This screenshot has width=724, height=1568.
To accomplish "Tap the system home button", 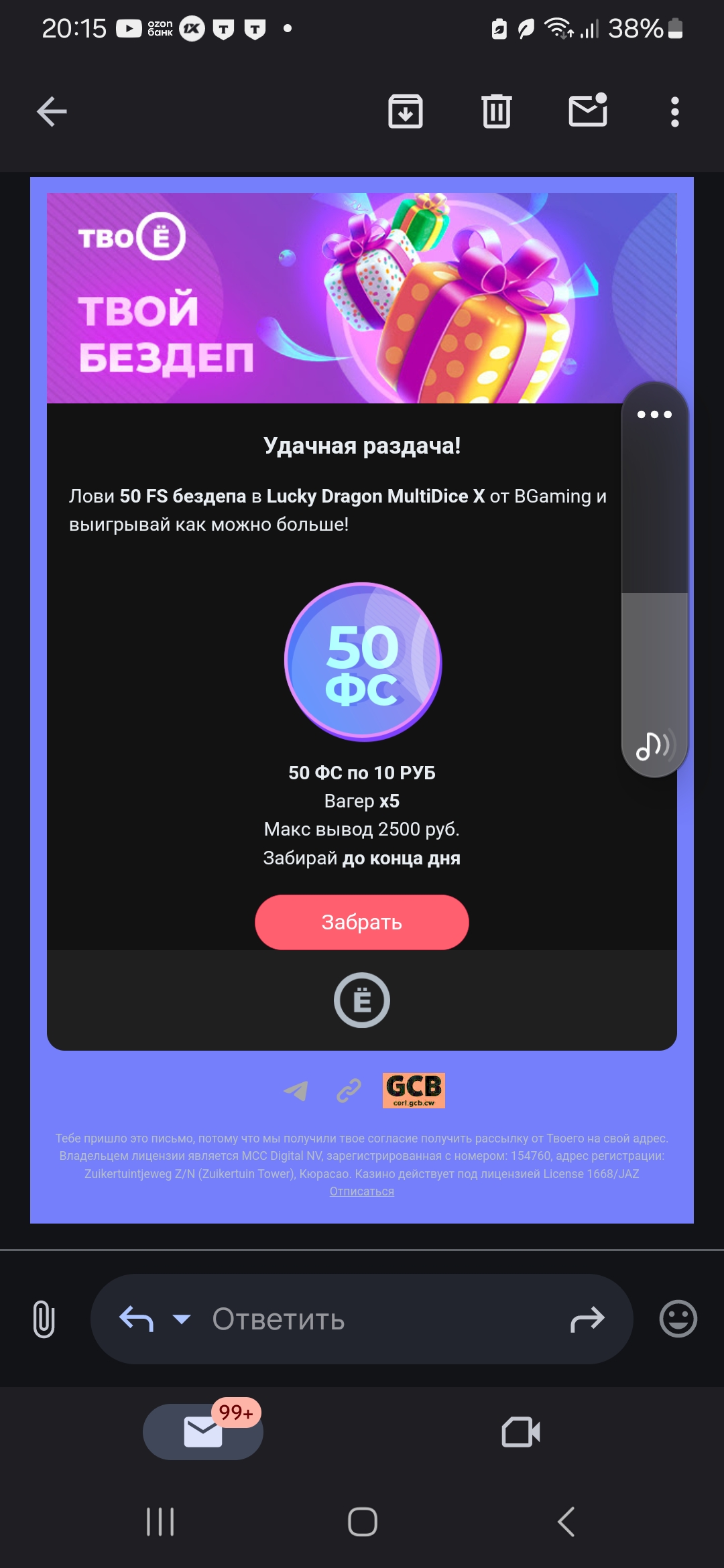I will (362, 1522).
